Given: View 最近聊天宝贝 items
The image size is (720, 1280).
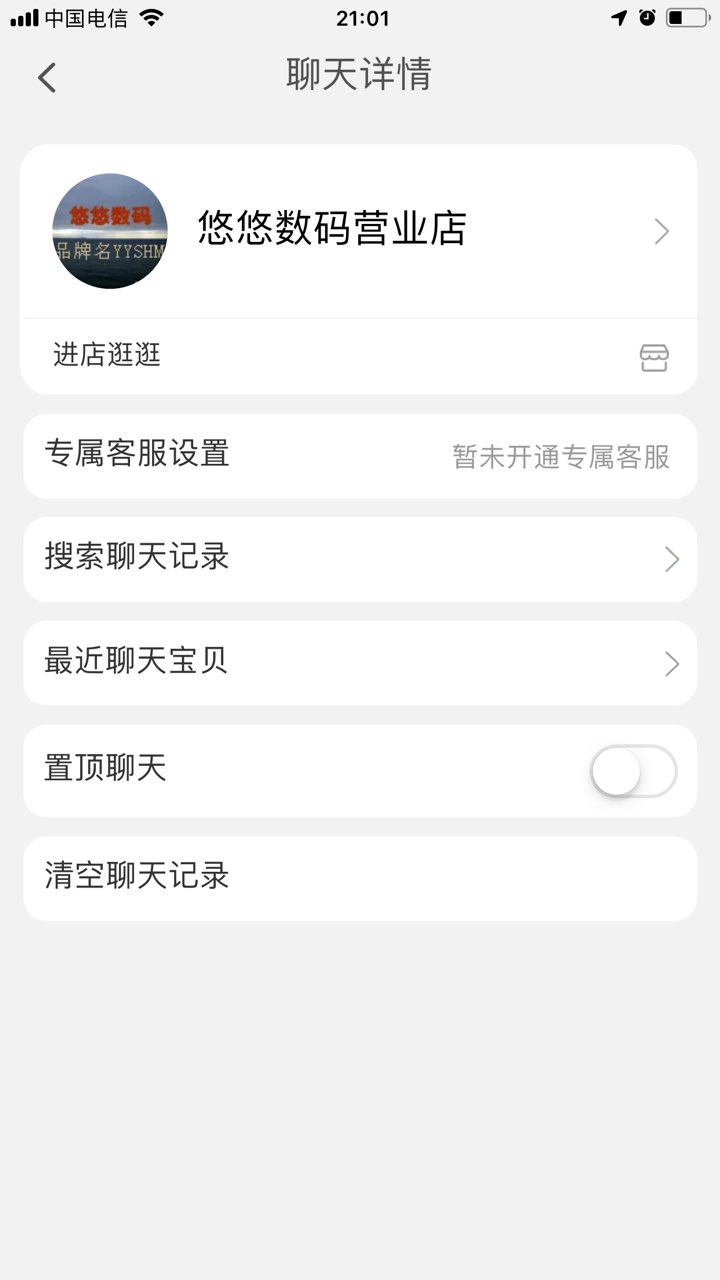Looking at the screenshot, I should [x=359, y=663].
